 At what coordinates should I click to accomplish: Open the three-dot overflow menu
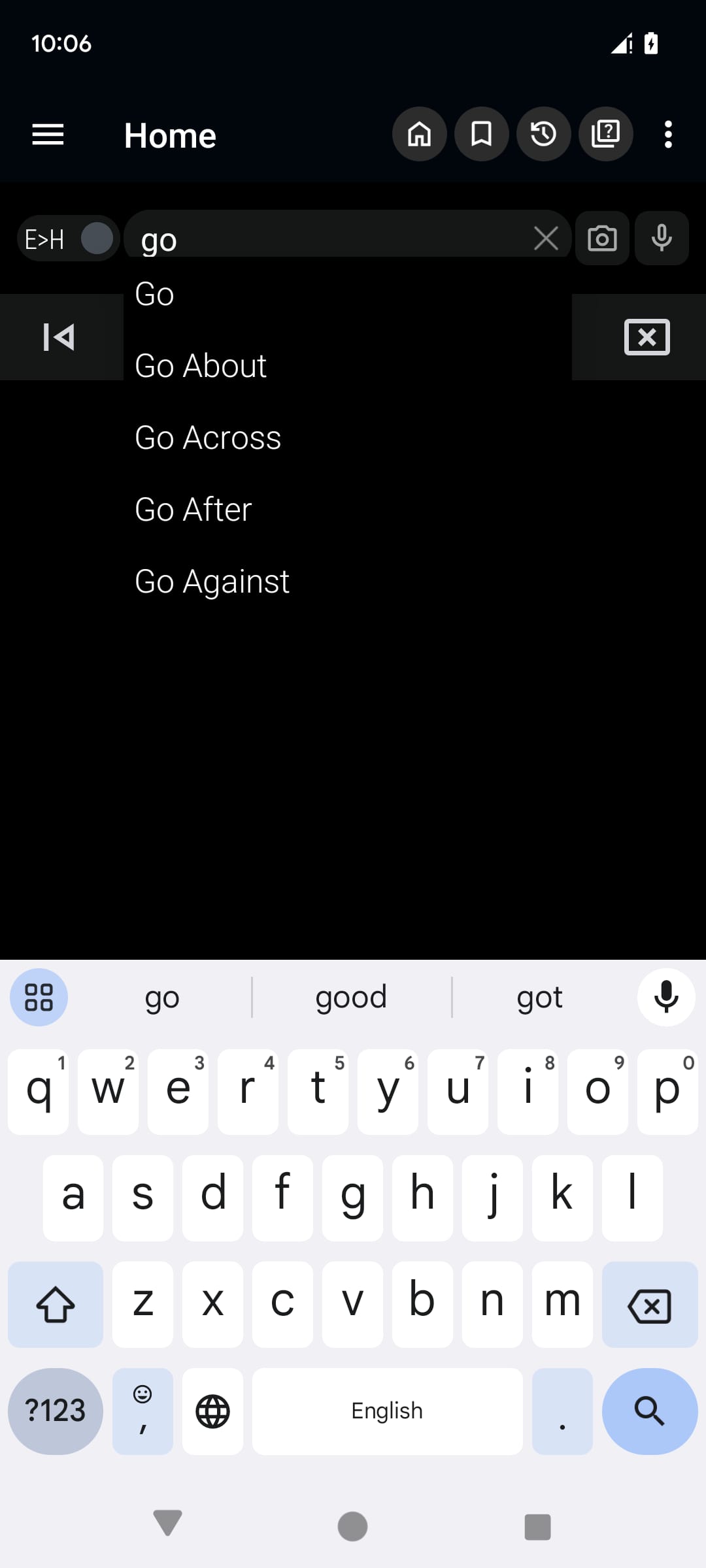click(x=667, y=134)
